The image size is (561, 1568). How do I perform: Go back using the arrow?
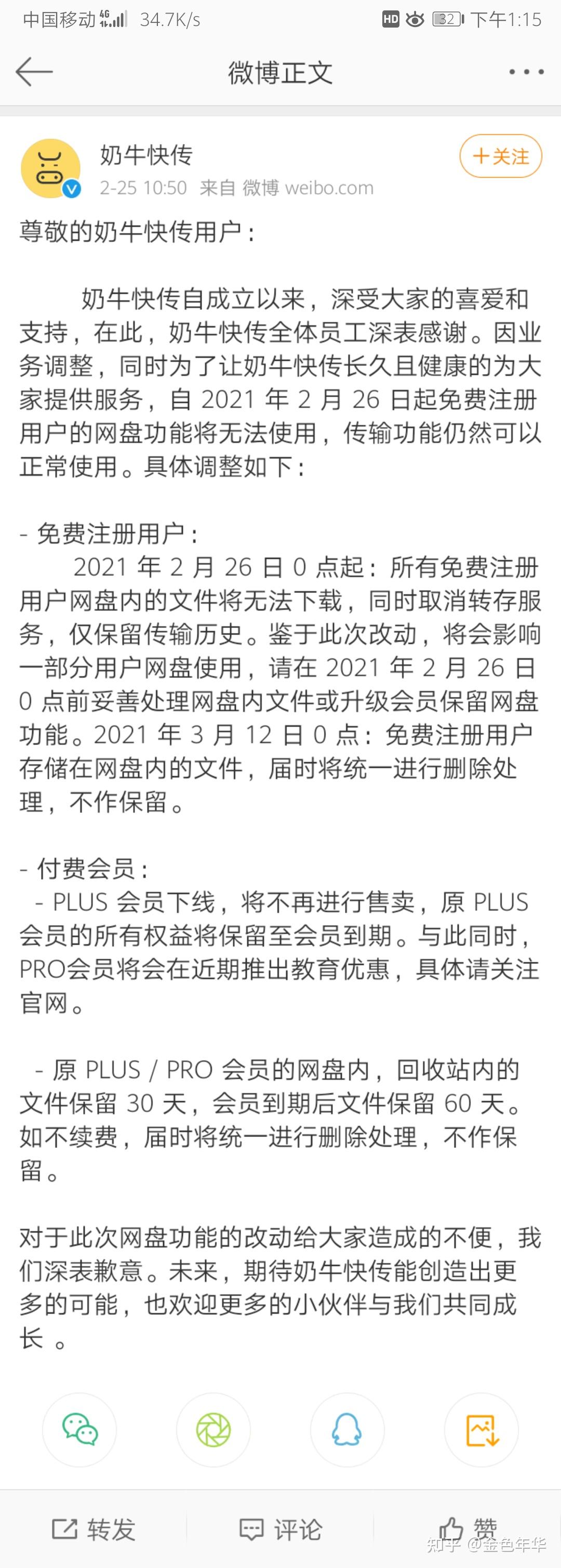click(x=34, y=72)
